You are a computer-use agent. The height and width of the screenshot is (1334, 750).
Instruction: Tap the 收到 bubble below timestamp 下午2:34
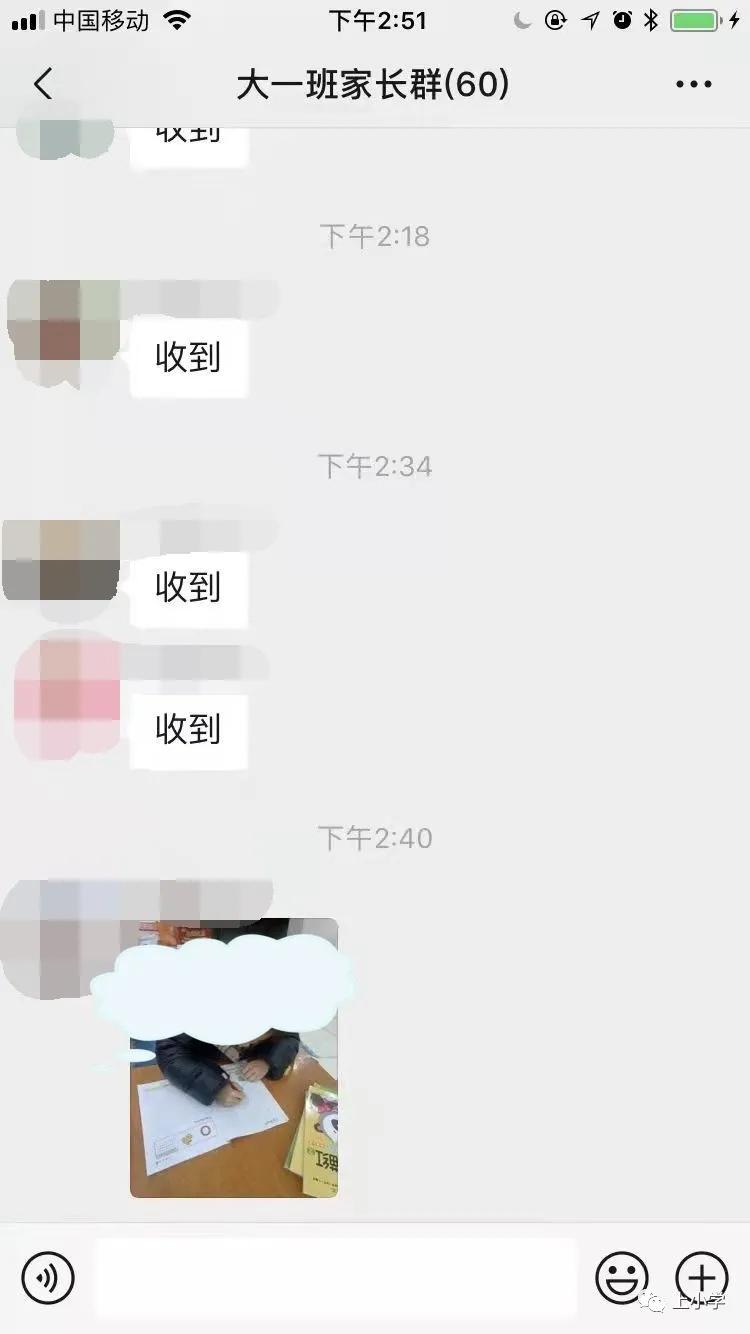pos(188,589)
